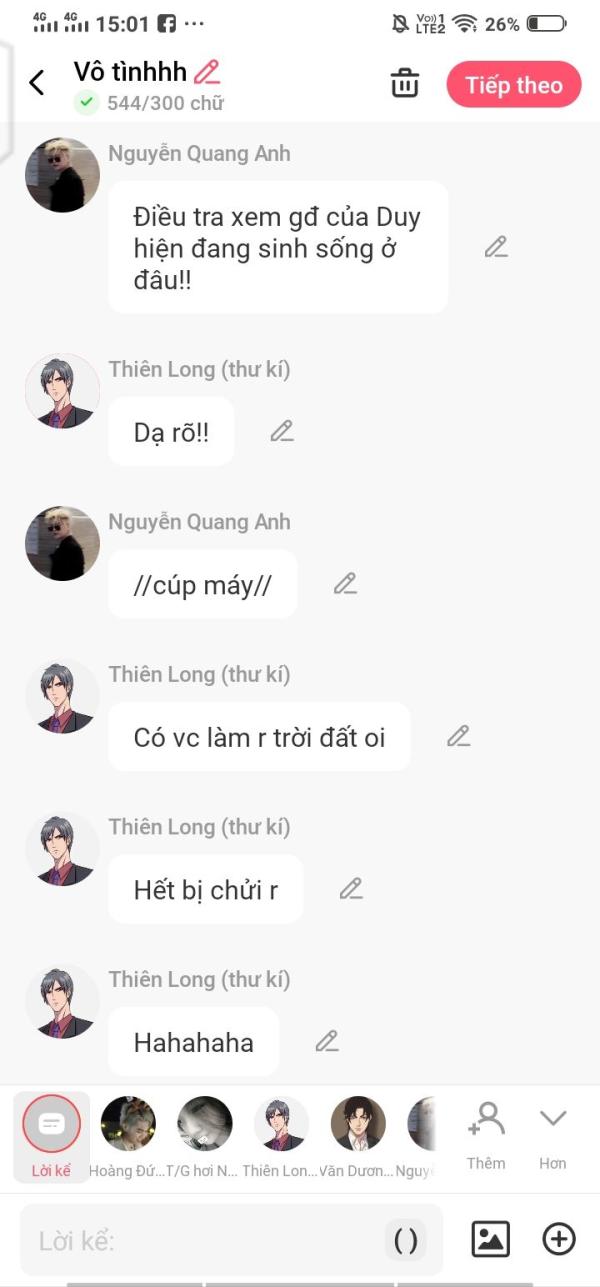Edit the story title Vô tìnhhh
Viewport: 600px width, 1287px height.
207,72
